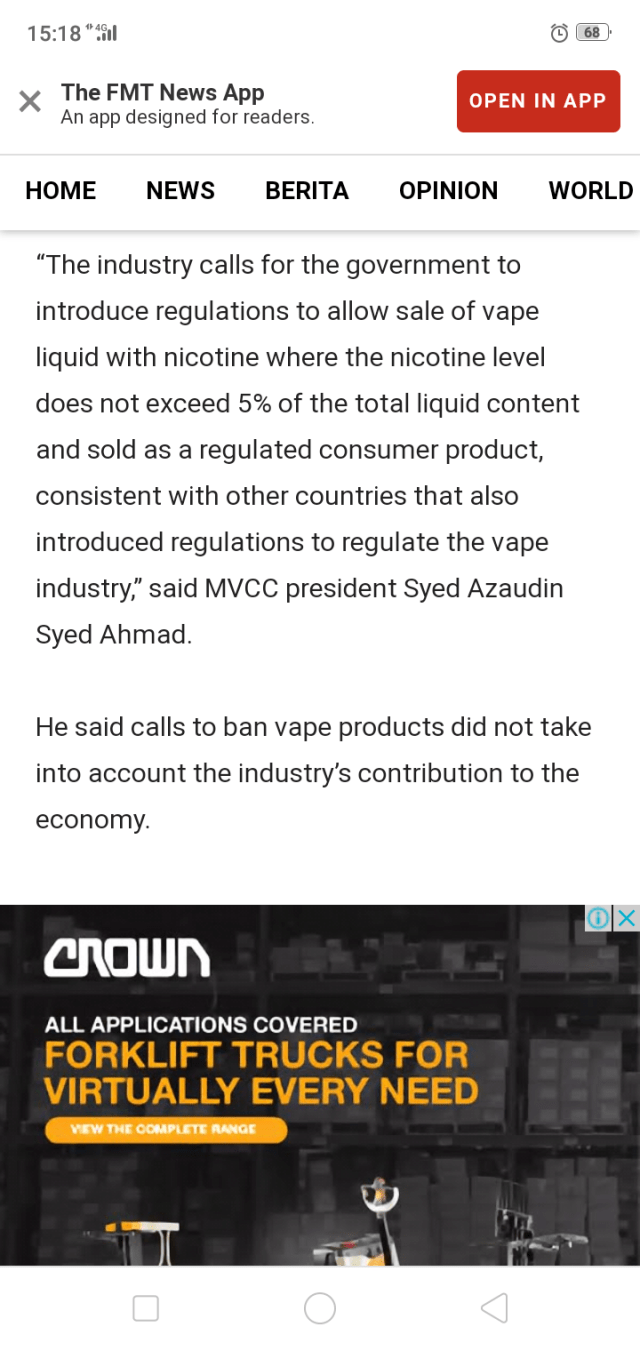Screen dimensions: 640x1351
Task: Tap the OPEN IN APP button
Action: 538,101
